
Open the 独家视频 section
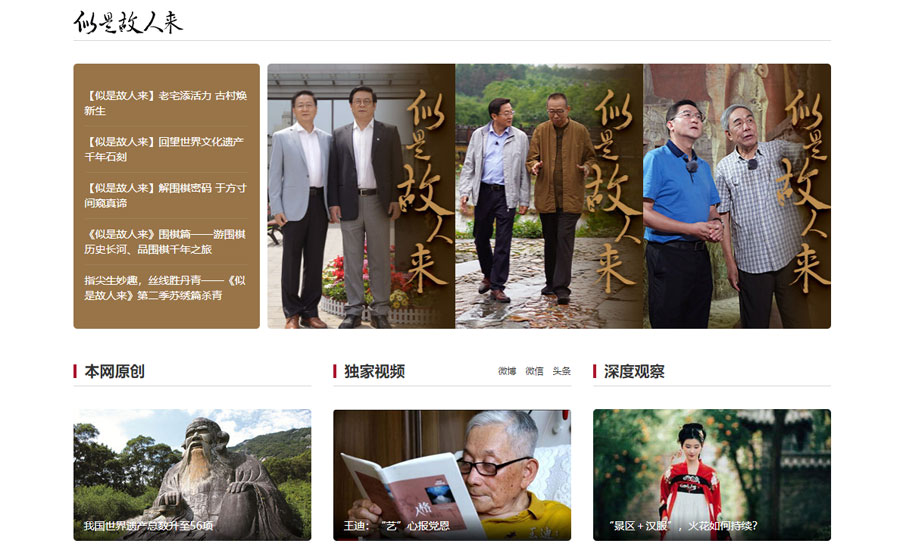pyautogui.click(x=374, y=371)
